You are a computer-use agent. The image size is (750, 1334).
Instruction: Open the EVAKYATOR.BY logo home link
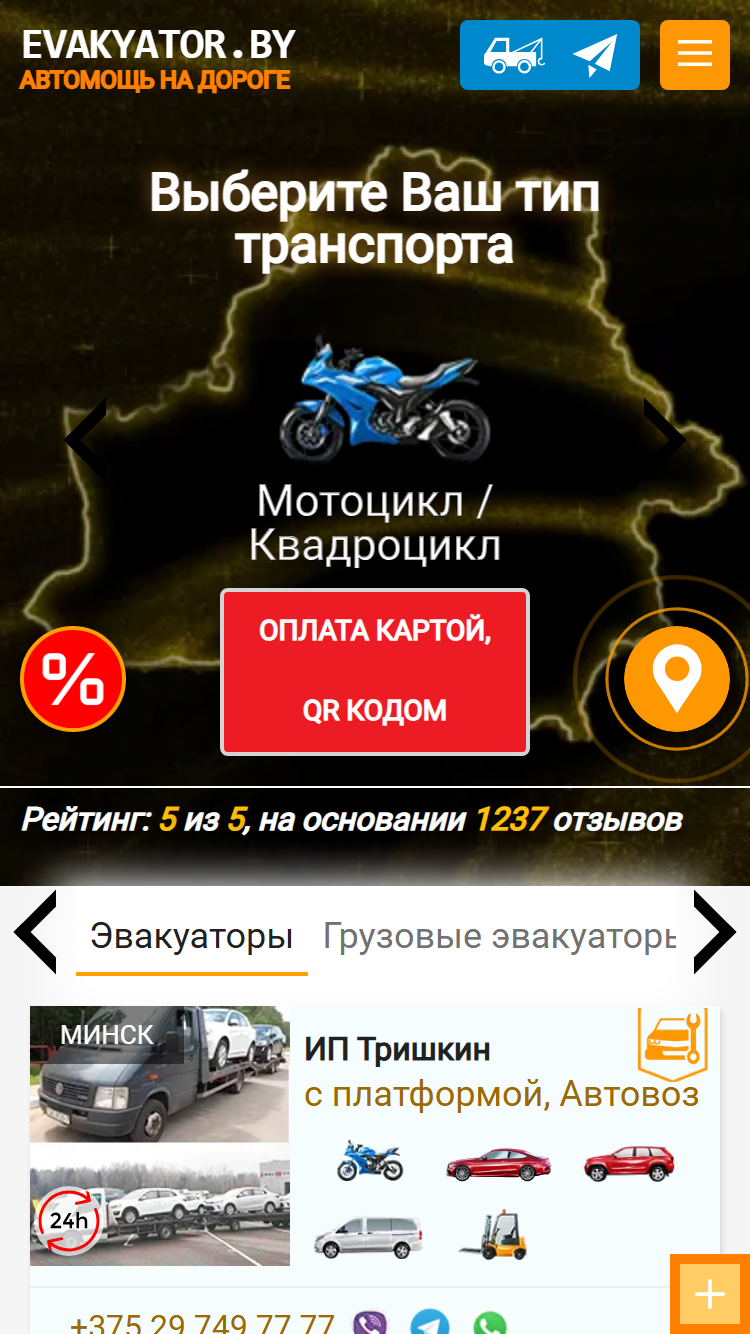point(158,59)
